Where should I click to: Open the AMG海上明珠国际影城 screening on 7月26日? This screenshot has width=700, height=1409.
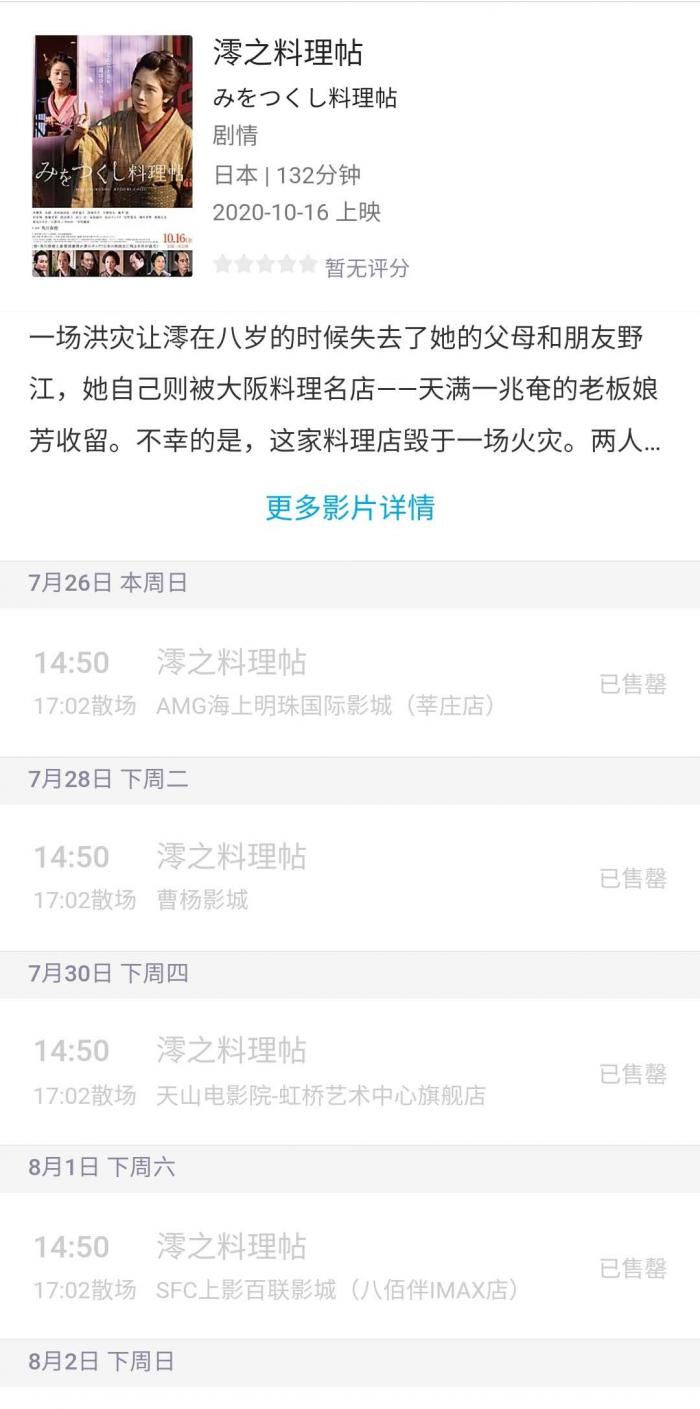pyautogui.click(x=349, y=683)
